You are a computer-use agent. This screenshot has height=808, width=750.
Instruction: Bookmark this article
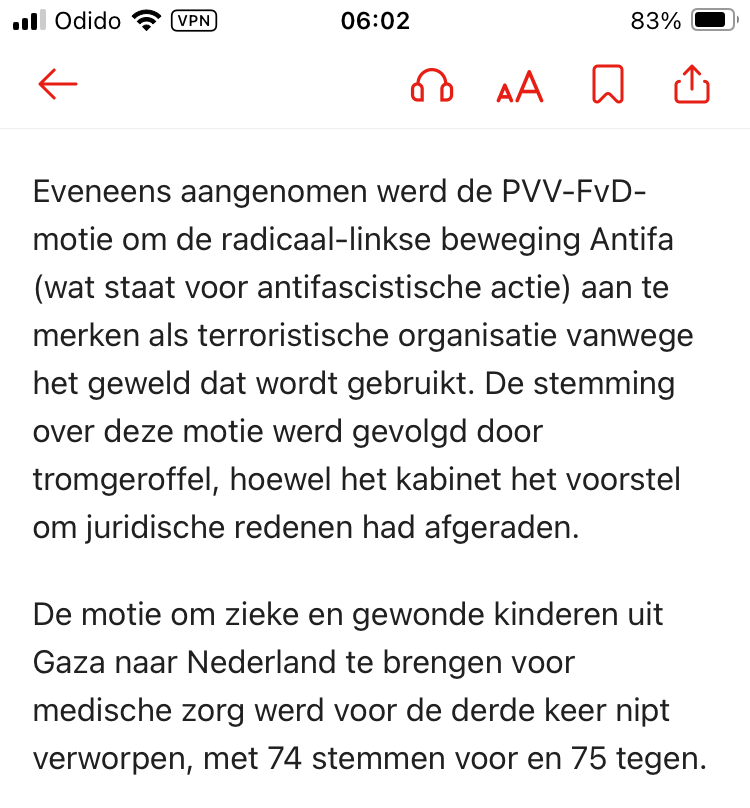pos(607,85)
